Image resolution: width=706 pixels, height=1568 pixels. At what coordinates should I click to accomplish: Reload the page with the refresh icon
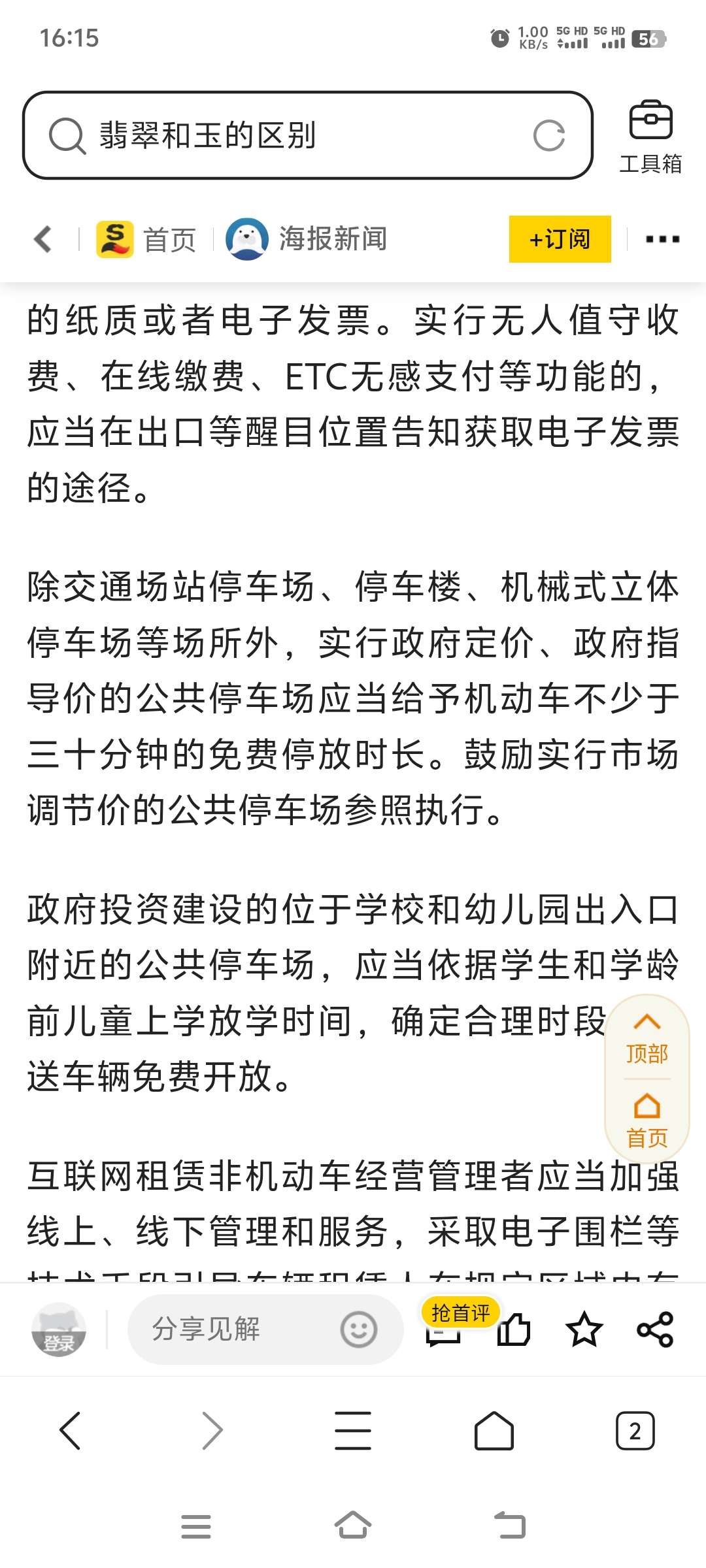[548, 136]
